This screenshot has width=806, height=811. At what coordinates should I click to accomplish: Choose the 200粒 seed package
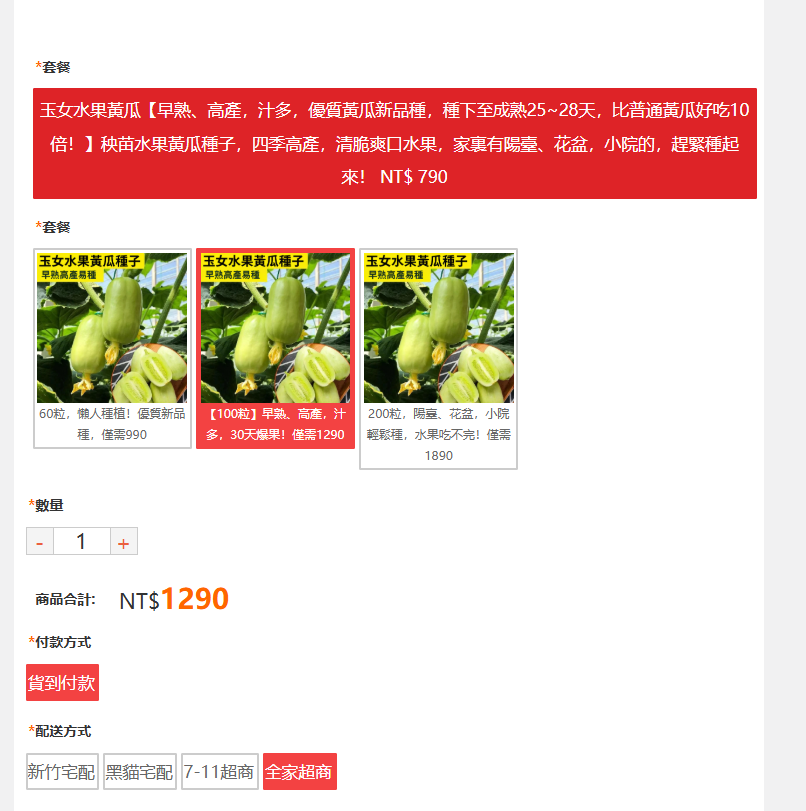coord(438,358)
